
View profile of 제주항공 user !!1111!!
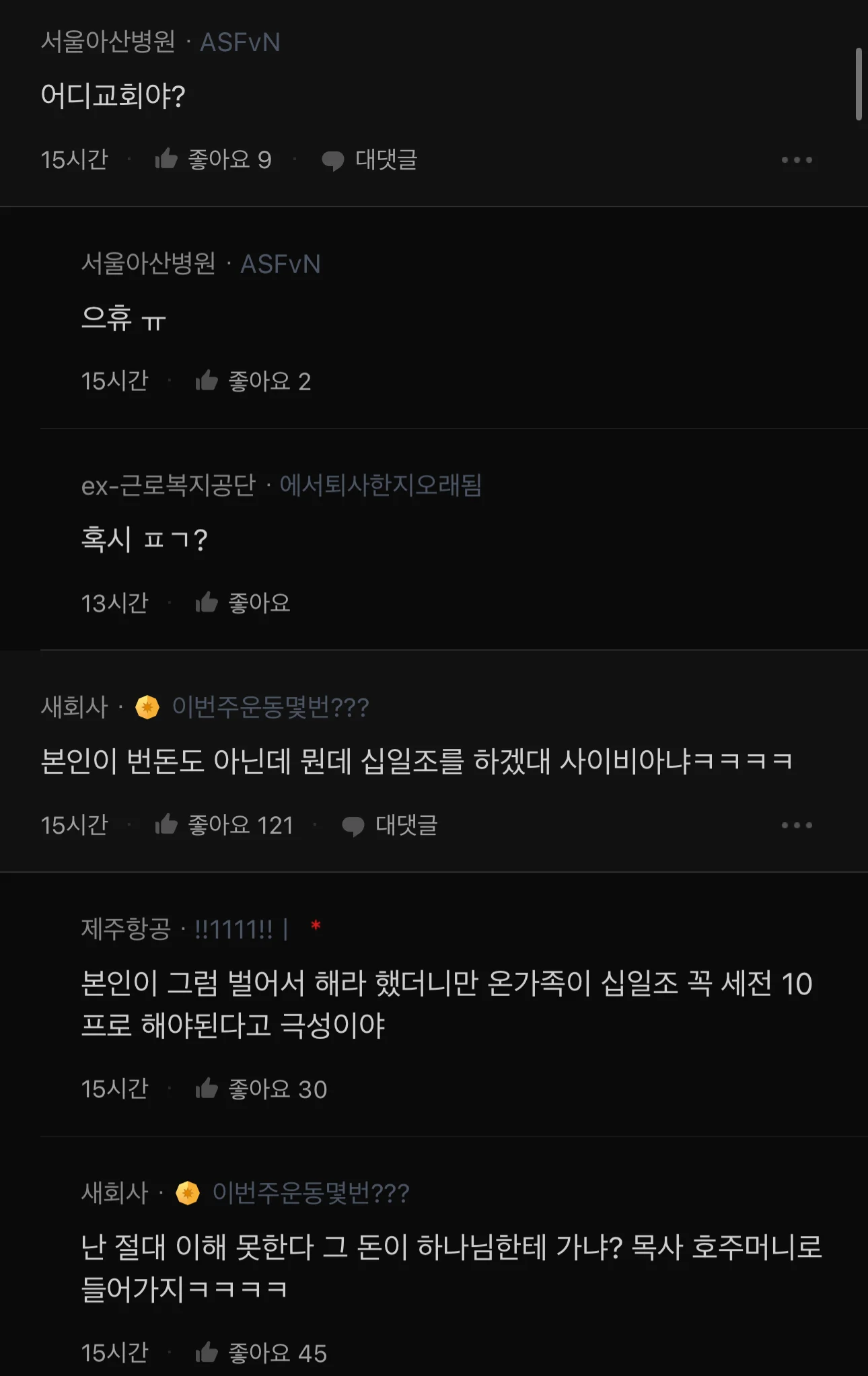click(233, 929)
